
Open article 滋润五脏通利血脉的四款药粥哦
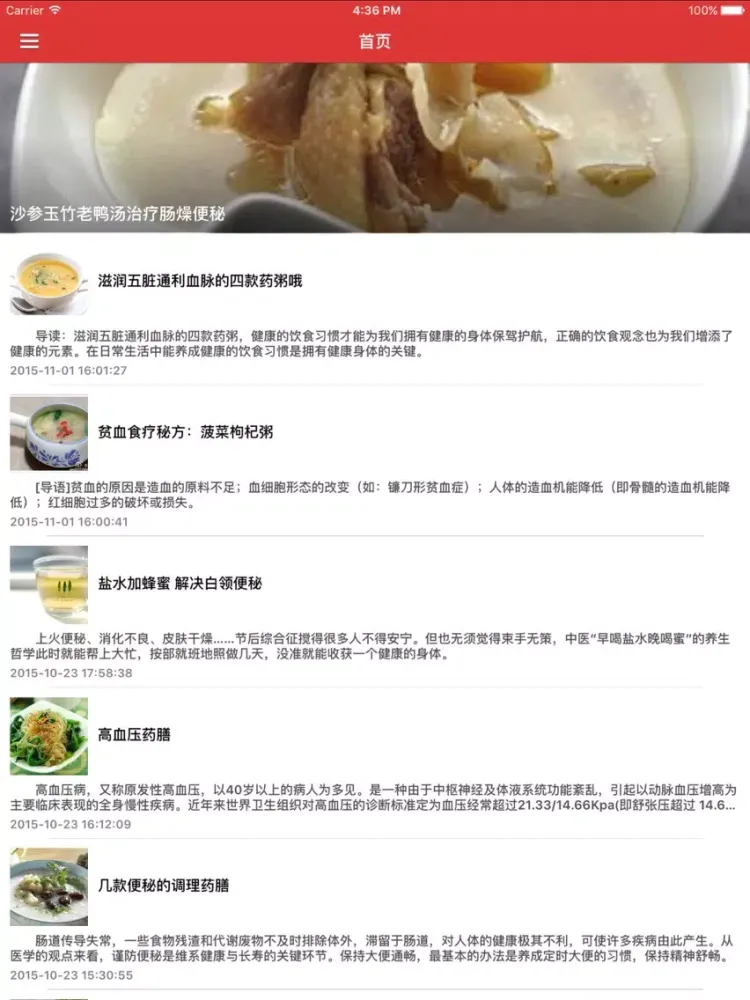[x=200, y=281]
